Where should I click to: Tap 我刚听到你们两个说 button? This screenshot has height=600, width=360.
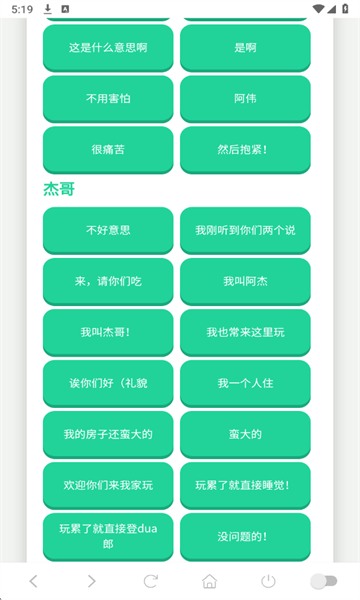tap(245, 230)
